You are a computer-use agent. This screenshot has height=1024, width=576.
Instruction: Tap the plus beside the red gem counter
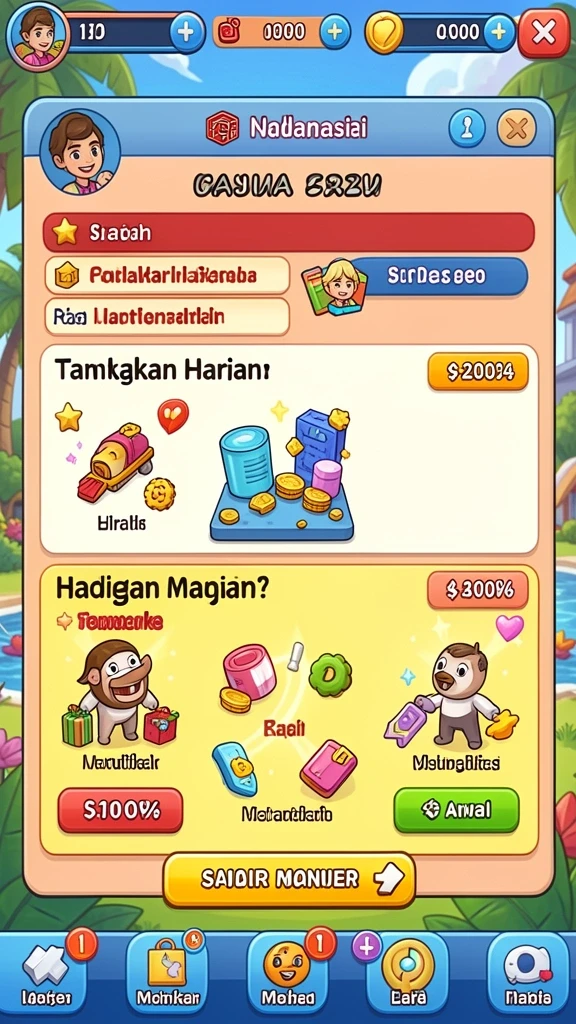coord(334,31)
